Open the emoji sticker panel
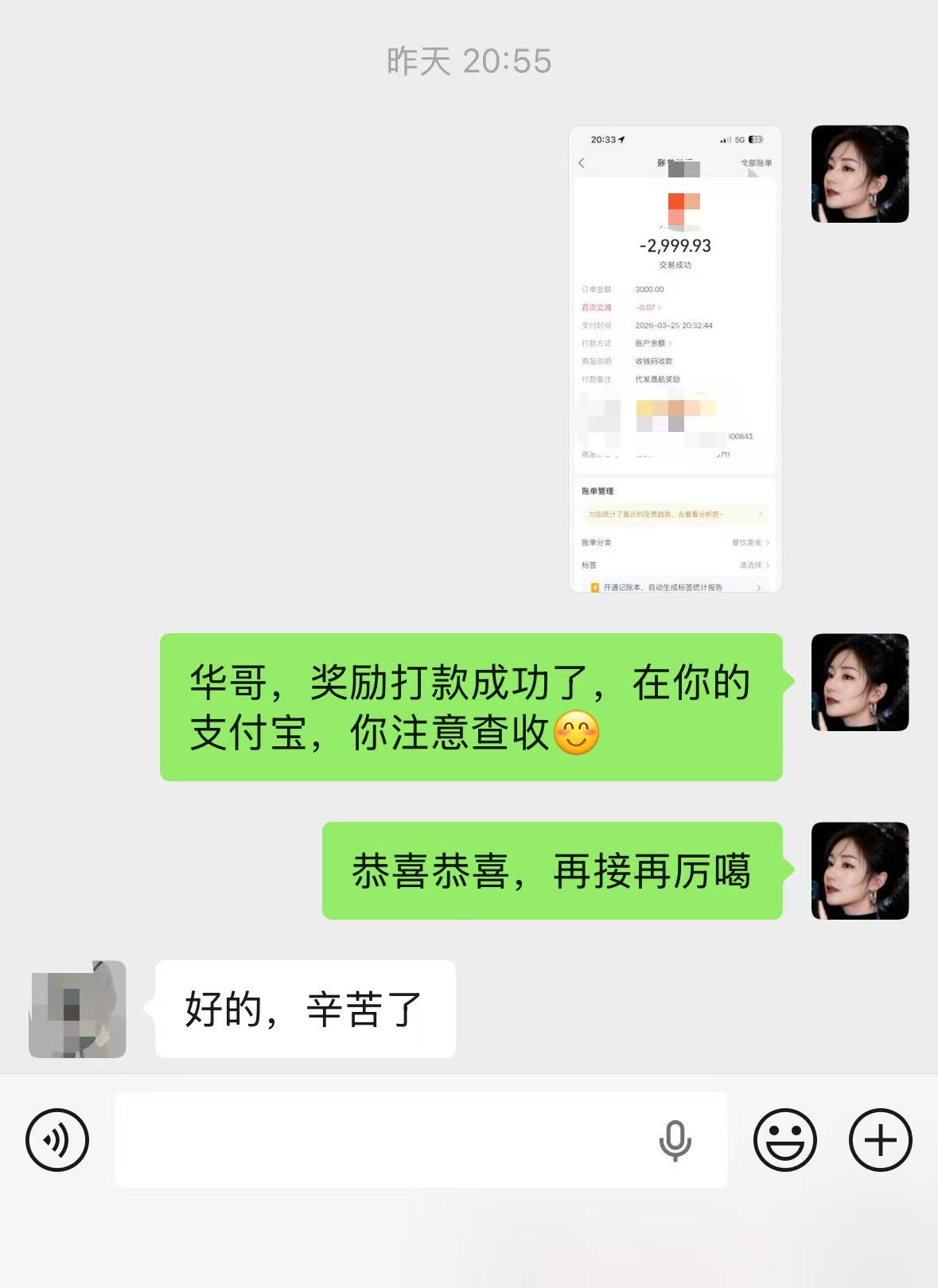The height and width of the screenshot is (1288, 938). pyautogui.click(x=784, y=1140)
